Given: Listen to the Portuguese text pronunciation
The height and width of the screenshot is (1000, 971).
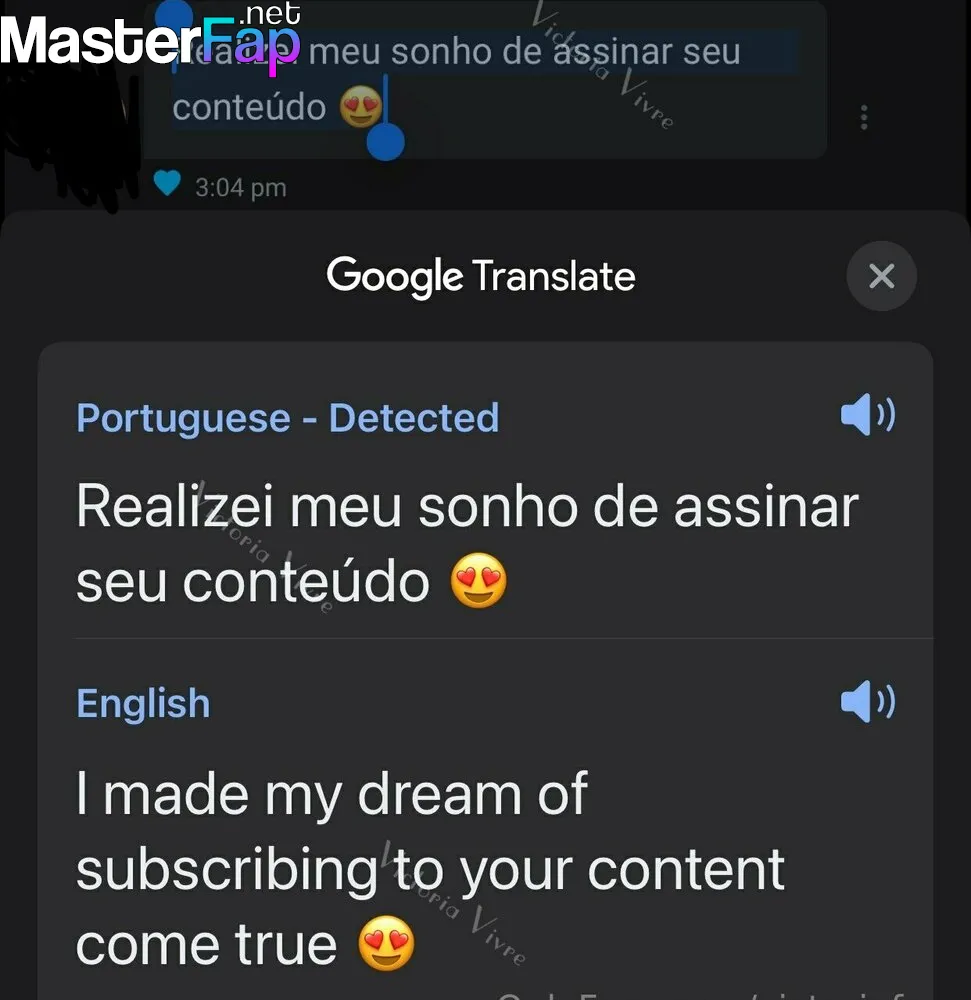Looking at the screenshot, I should point(867,416).
